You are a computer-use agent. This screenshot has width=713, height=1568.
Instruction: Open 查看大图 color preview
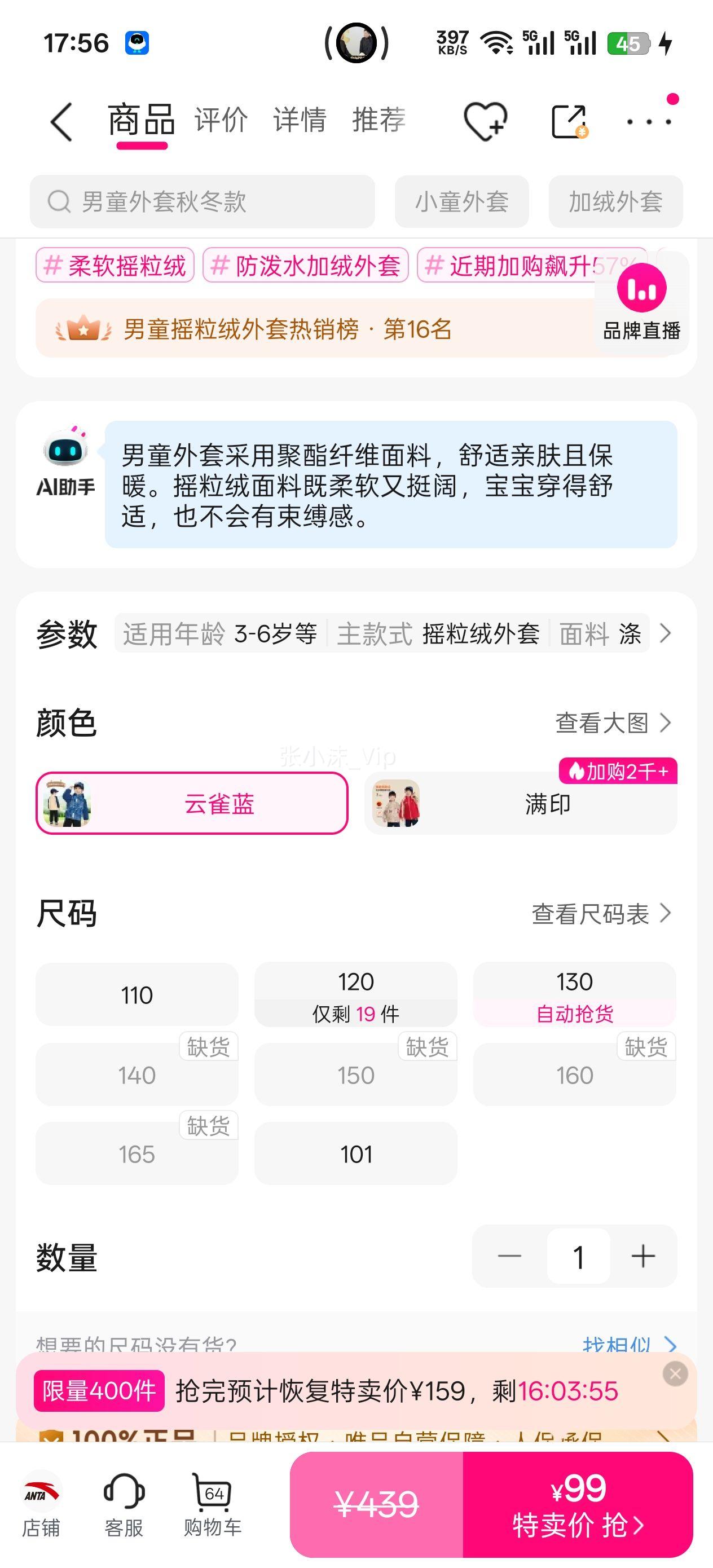pos(612,723)
